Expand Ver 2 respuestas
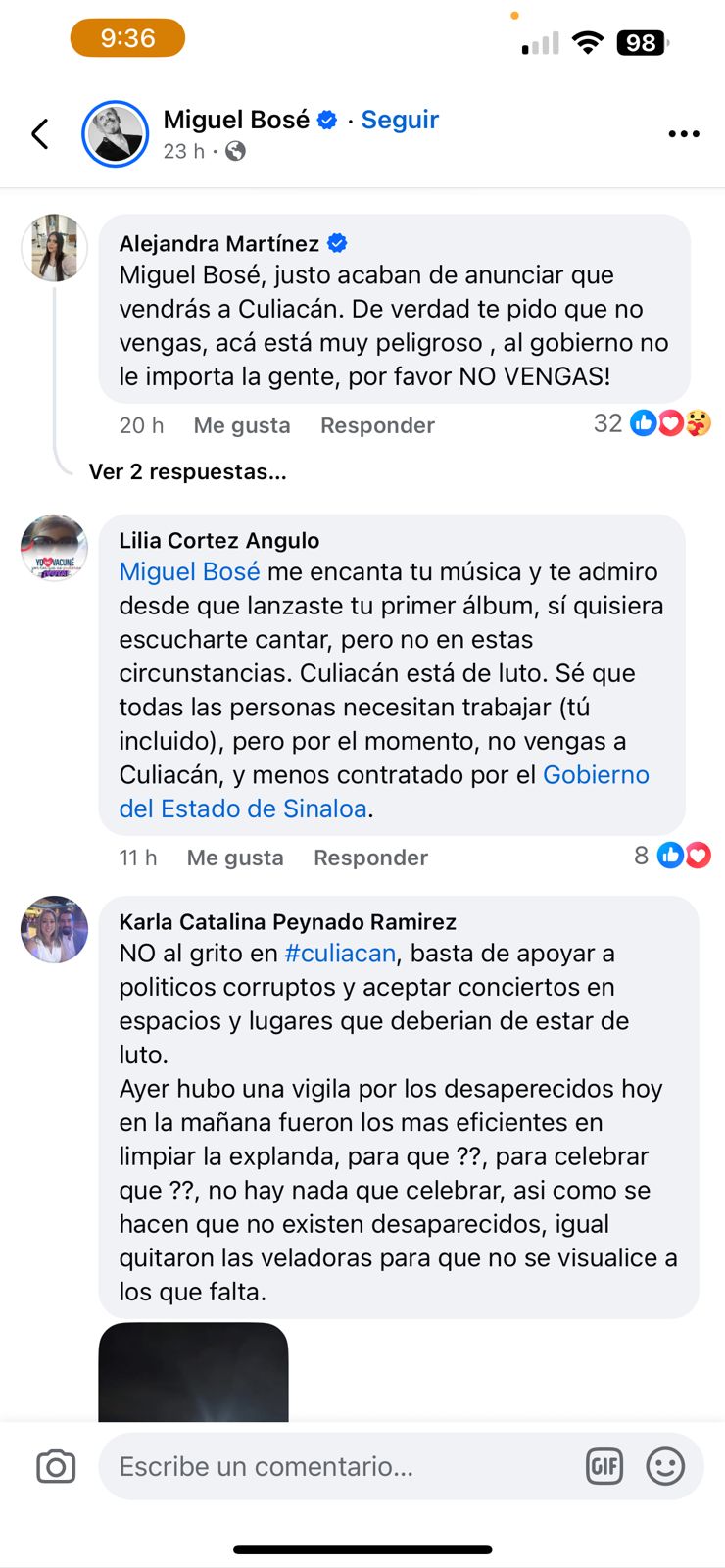Viewport: 725px width, 1568px height. 187,471
